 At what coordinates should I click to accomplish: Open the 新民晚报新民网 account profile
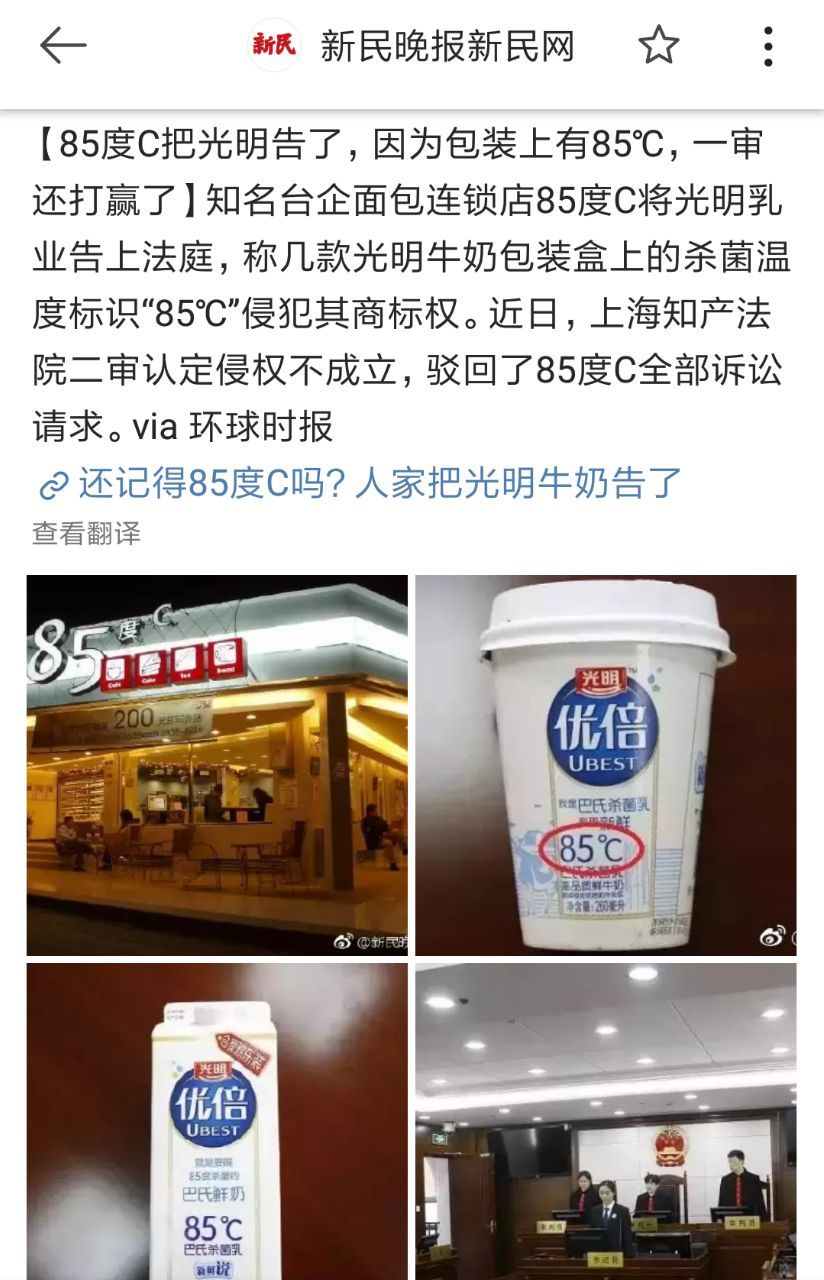click(x=446, y=46)
